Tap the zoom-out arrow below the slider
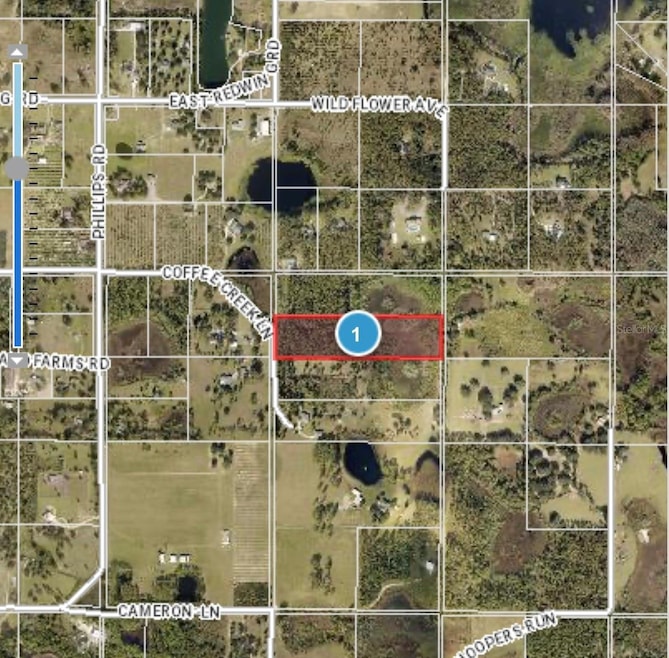Screen dimensions: 669x658 [16, 360]
